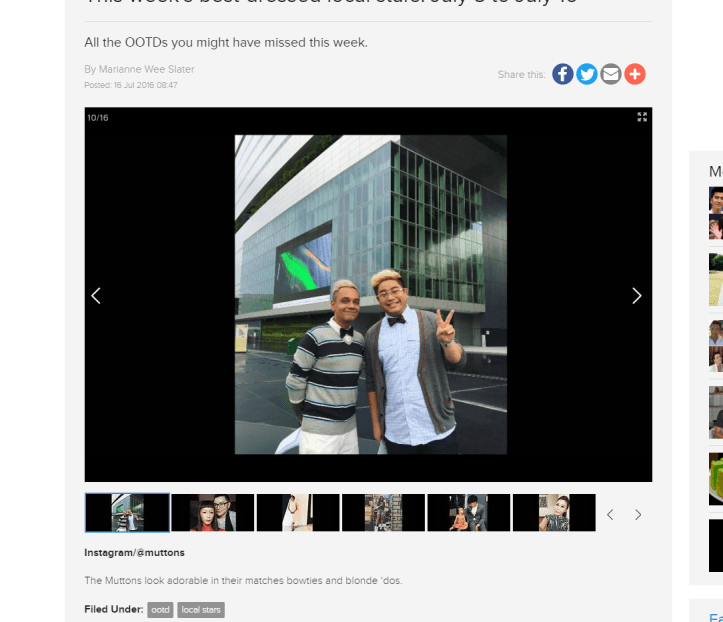
Task: Open the fifth thumbnail in the strip
Action: (469, 513)
